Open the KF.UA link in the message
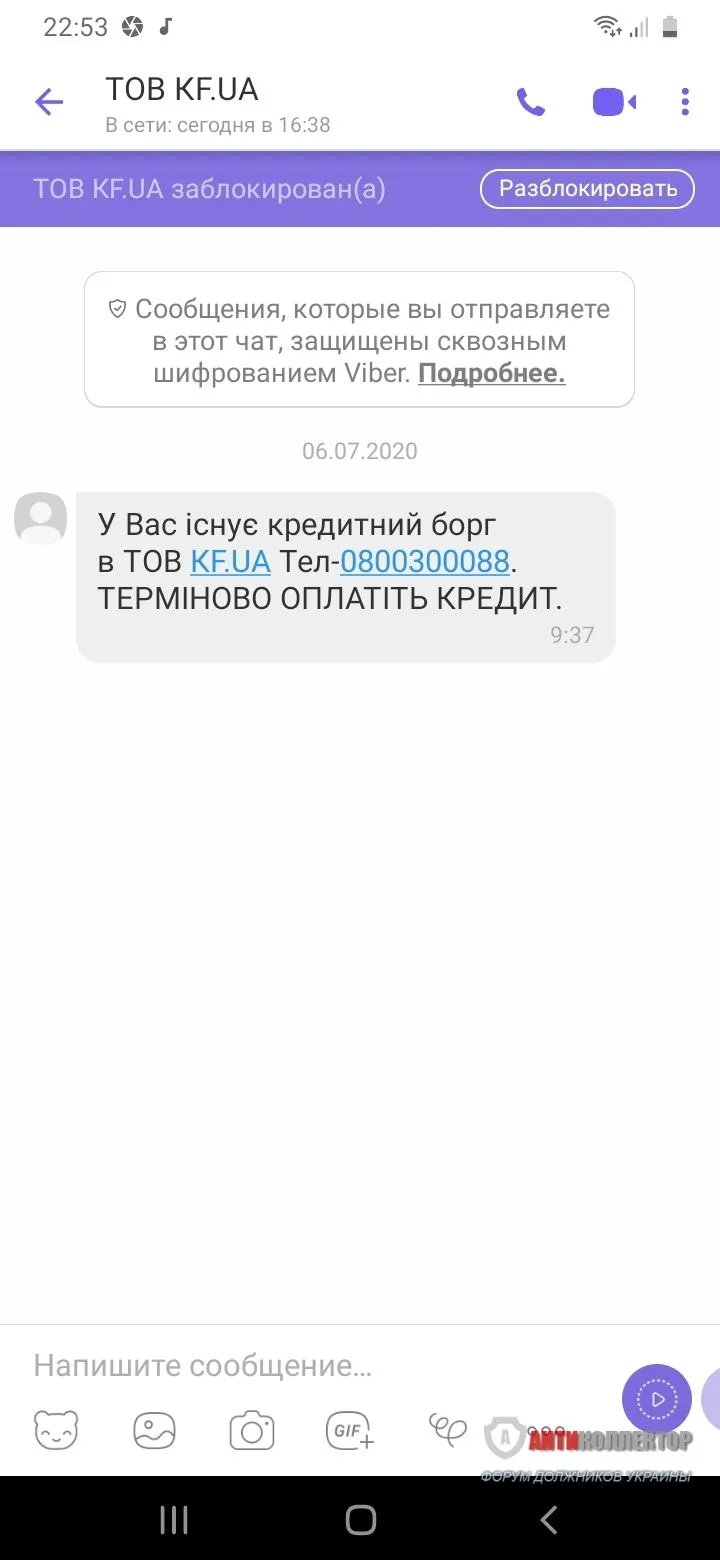Viewport: 720px width, 1560px height. point(230,561)
